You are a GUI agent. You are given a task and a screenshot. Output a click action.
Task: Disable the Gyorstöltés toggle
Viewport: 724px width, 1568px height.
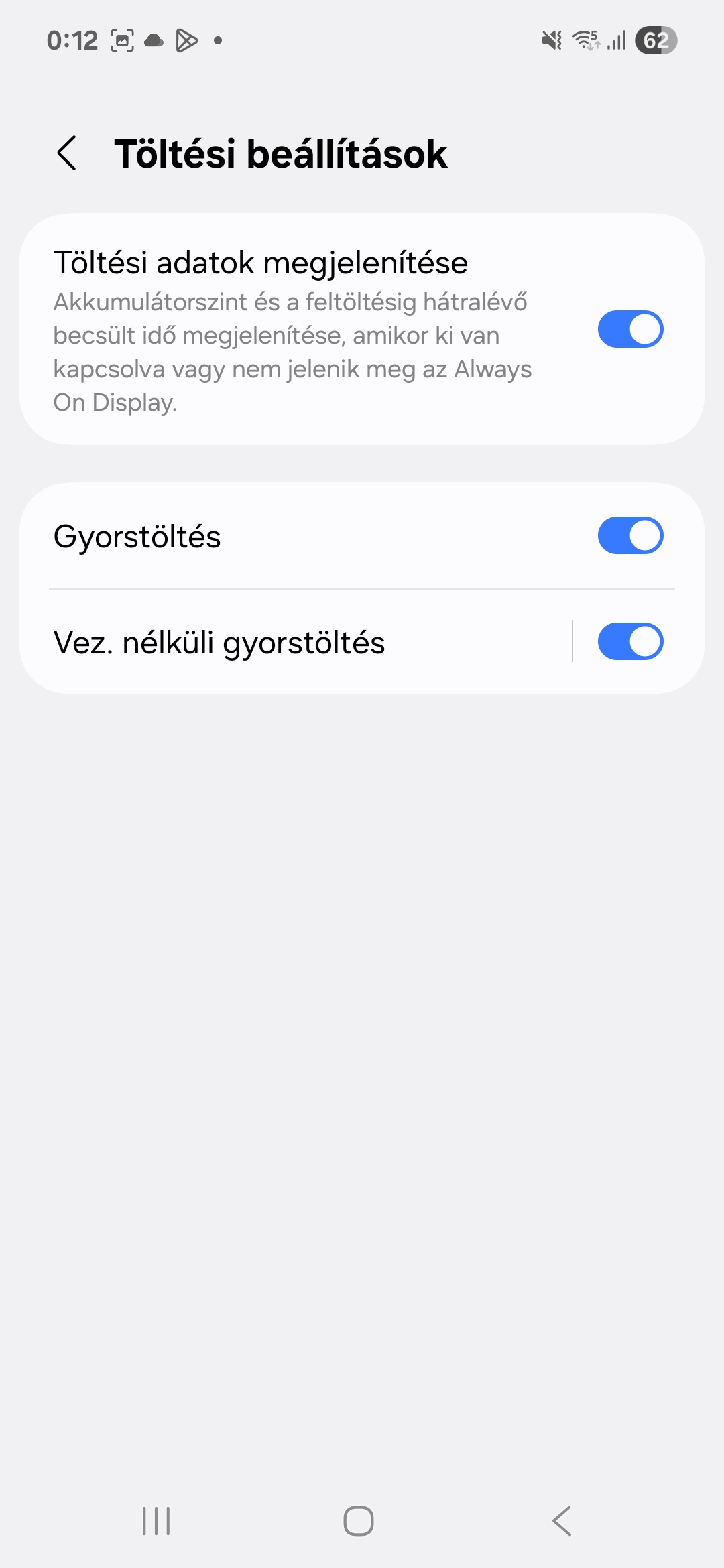pos(630,535)
